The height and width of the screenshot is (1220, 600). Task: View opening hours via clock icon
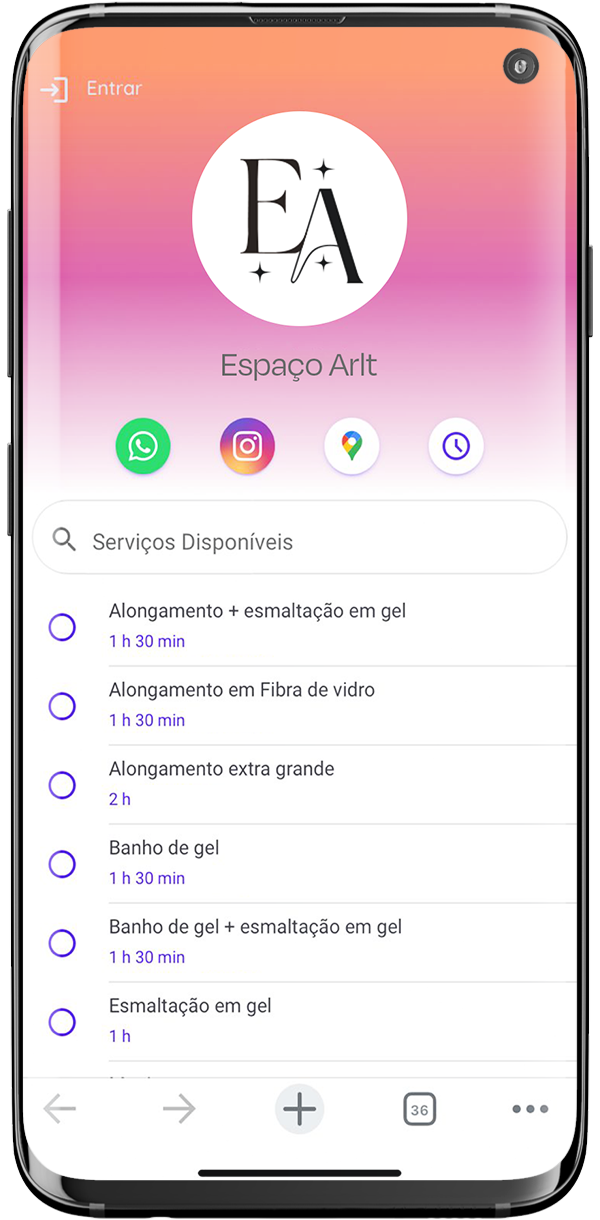point(456,446)
